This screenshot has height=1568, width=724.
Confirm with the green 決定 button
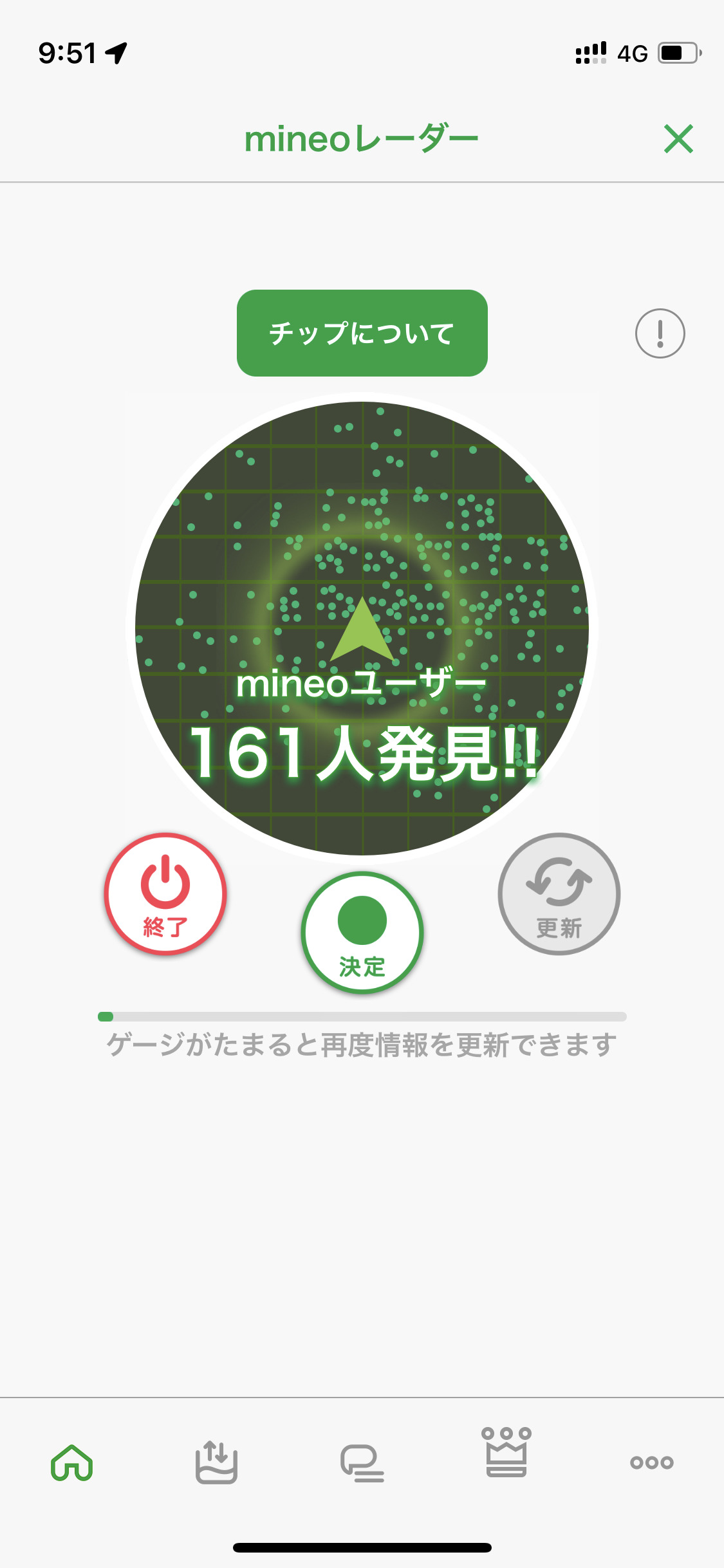click(x=362, y=932)
